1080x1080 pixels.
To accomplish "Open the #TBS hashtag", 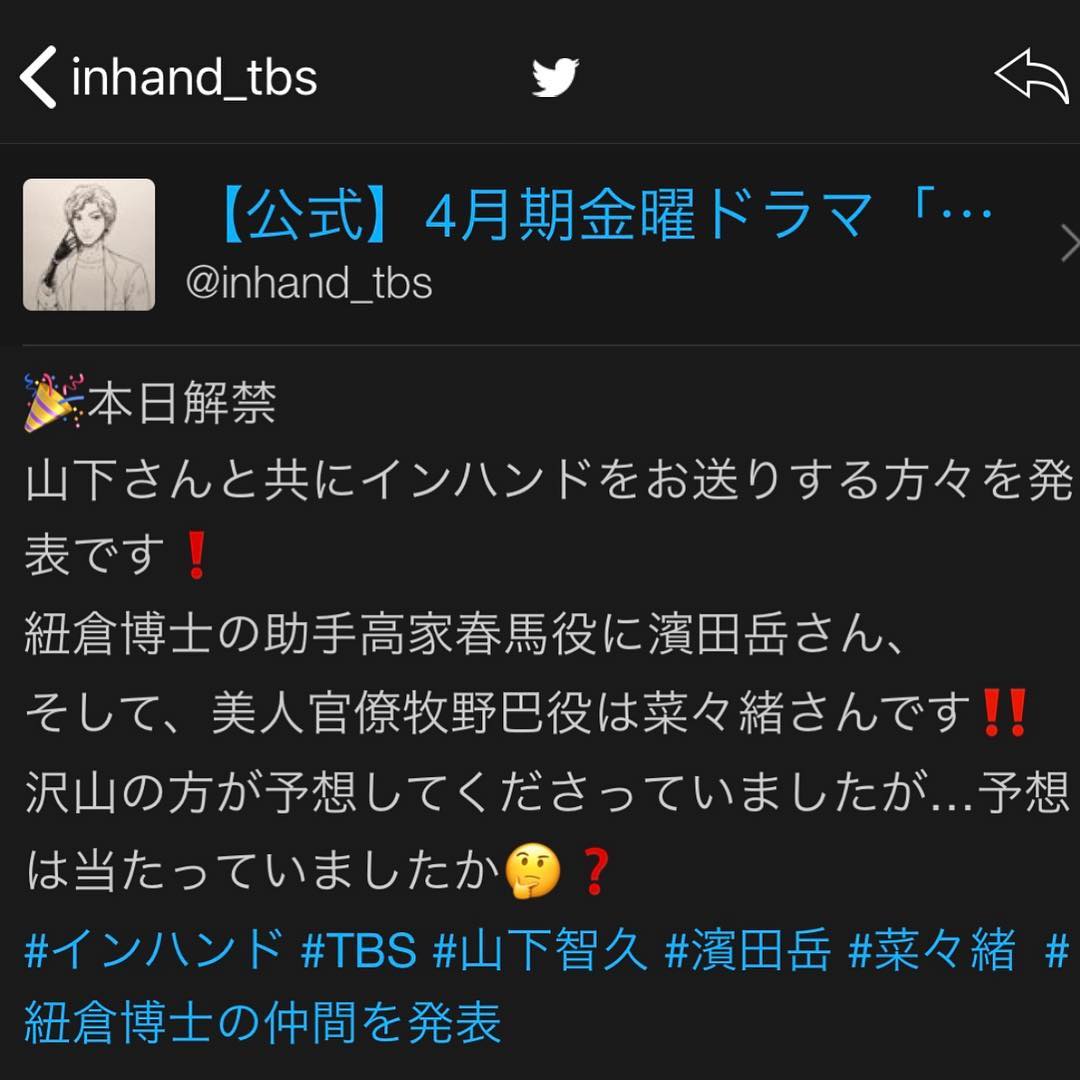I will (358, 949).
